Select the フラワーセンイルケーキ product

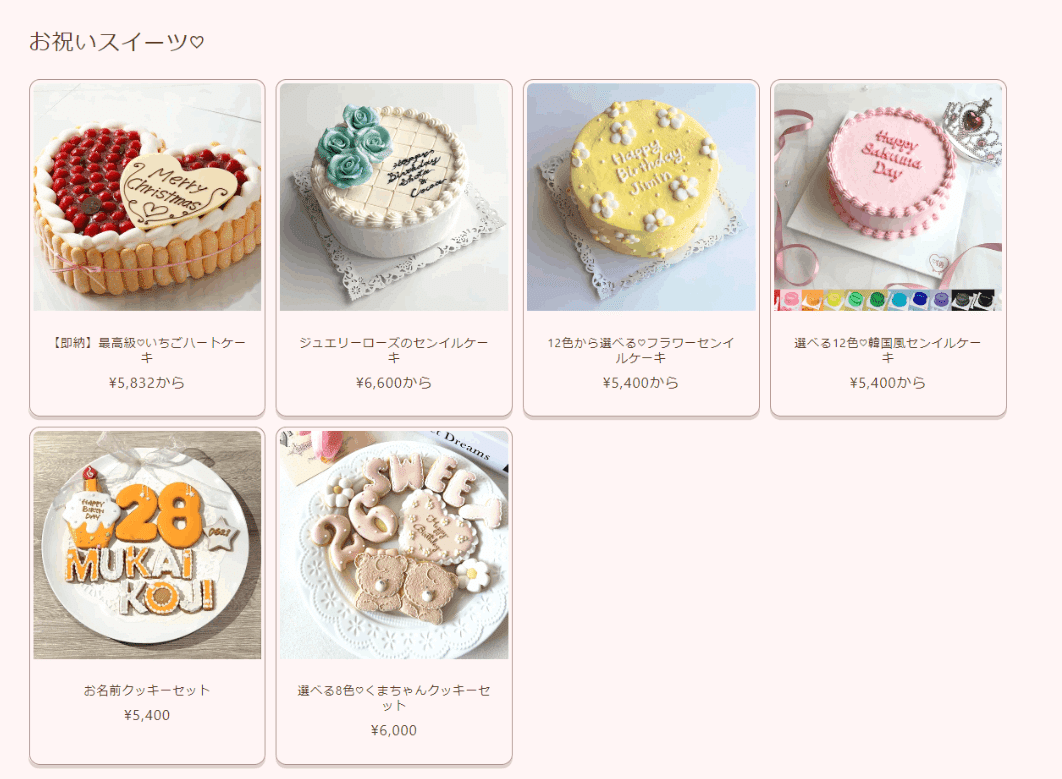point(641,247)
